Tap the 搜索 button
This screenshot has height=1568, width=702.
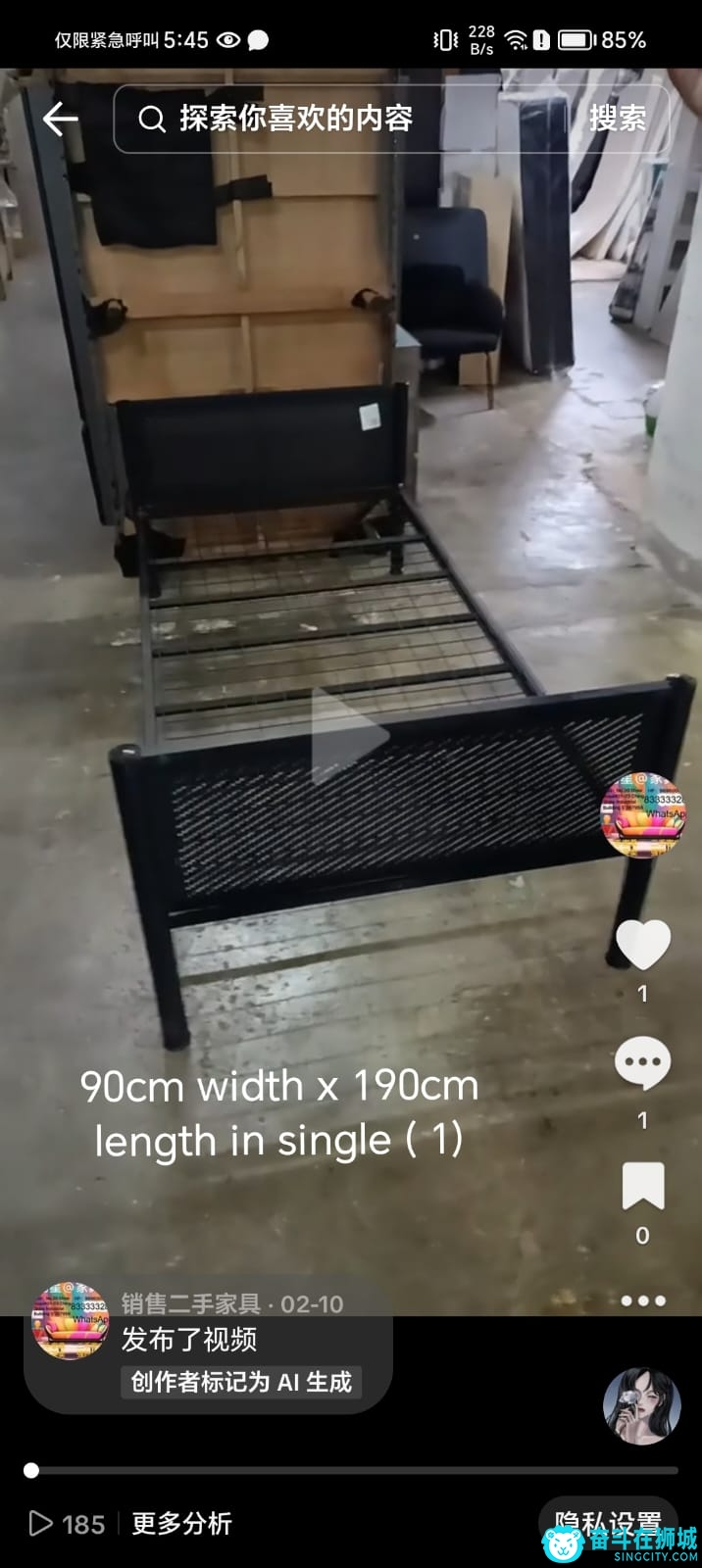[617, 120]
